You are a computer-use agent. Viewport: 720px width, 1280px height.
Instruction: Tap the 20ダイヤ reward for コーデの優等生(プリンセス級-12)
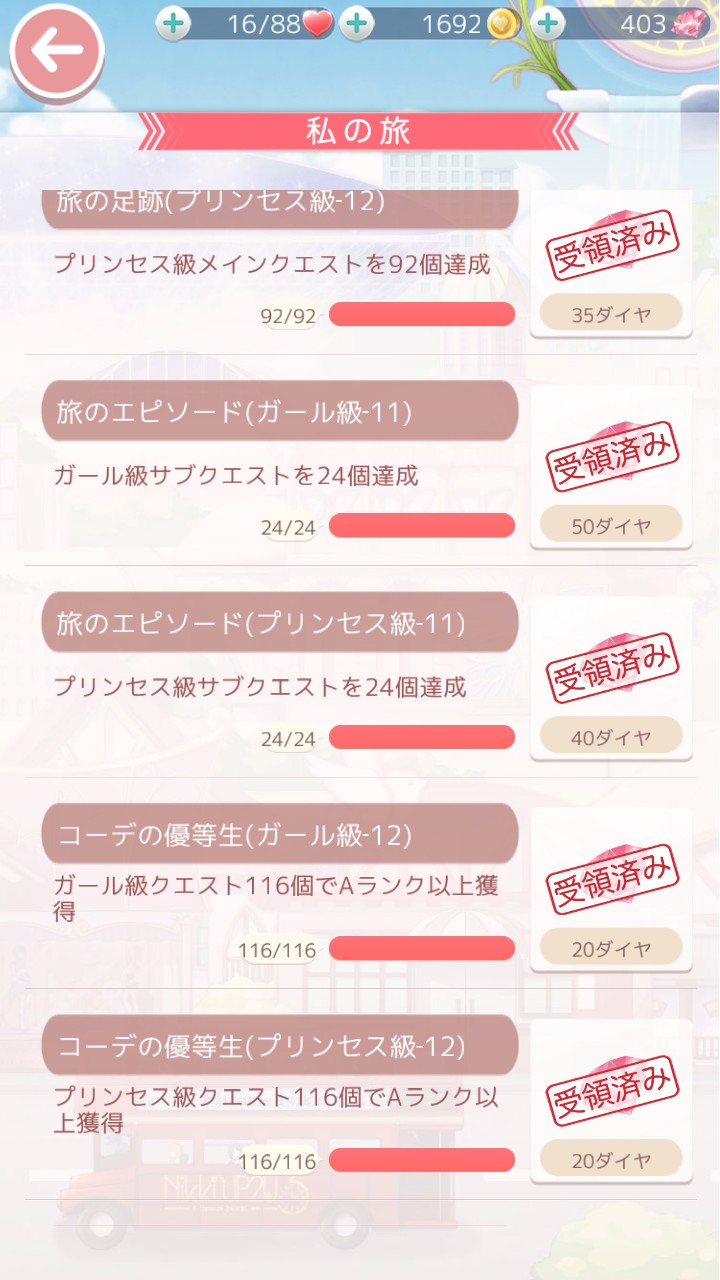(x=610, y=1158)
